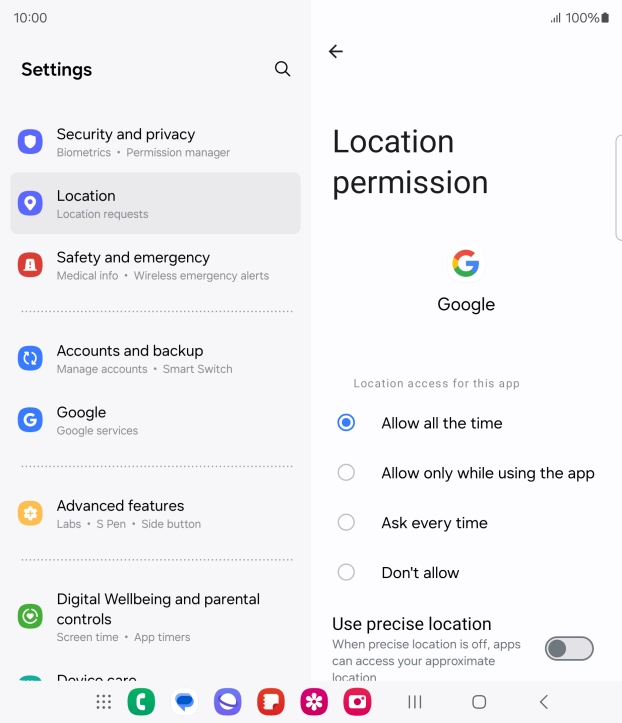Go back from Location permission

tap(336, 52)
